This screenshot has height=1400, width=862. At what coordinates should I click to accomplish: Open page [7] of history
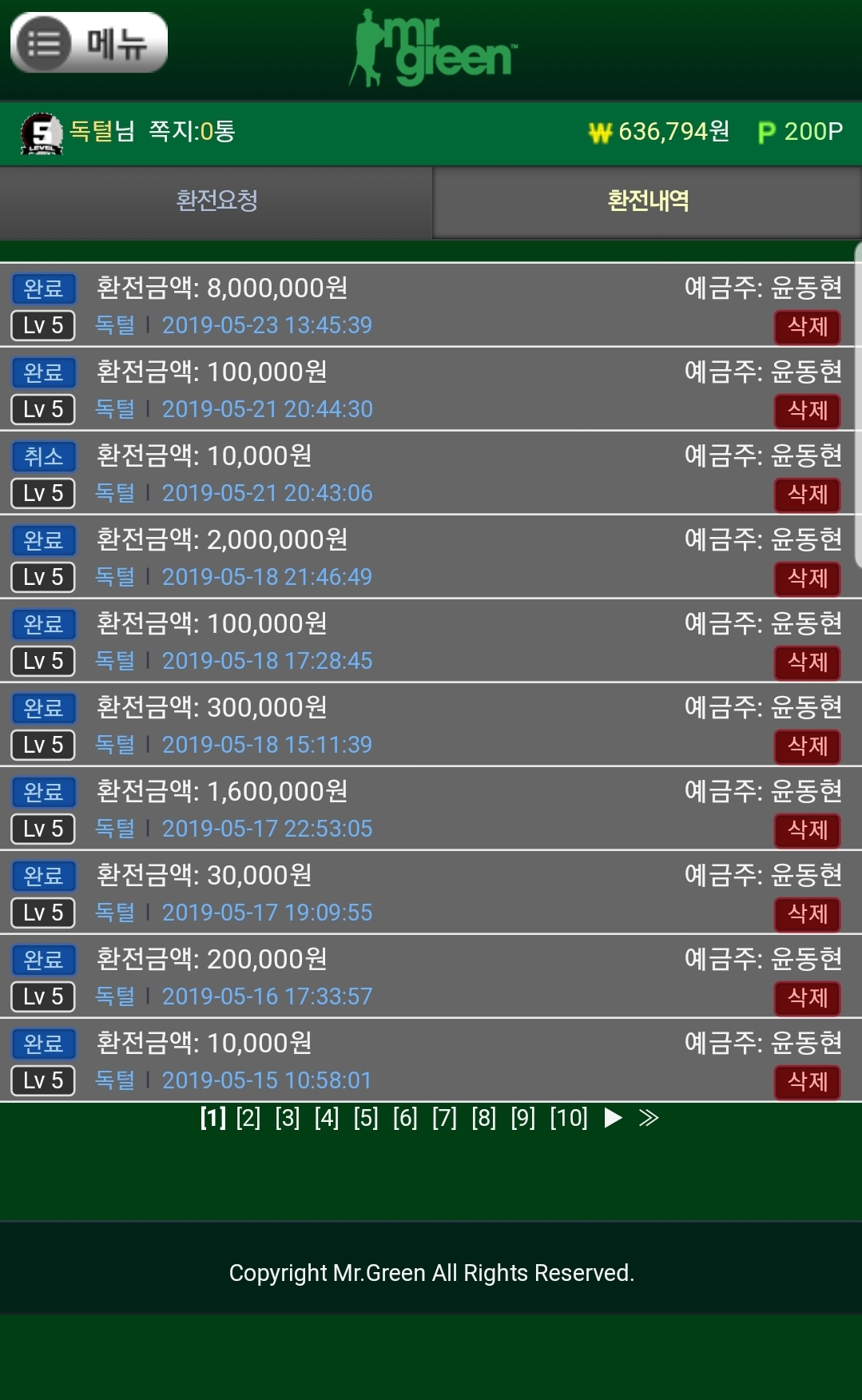coord(444,1118)
